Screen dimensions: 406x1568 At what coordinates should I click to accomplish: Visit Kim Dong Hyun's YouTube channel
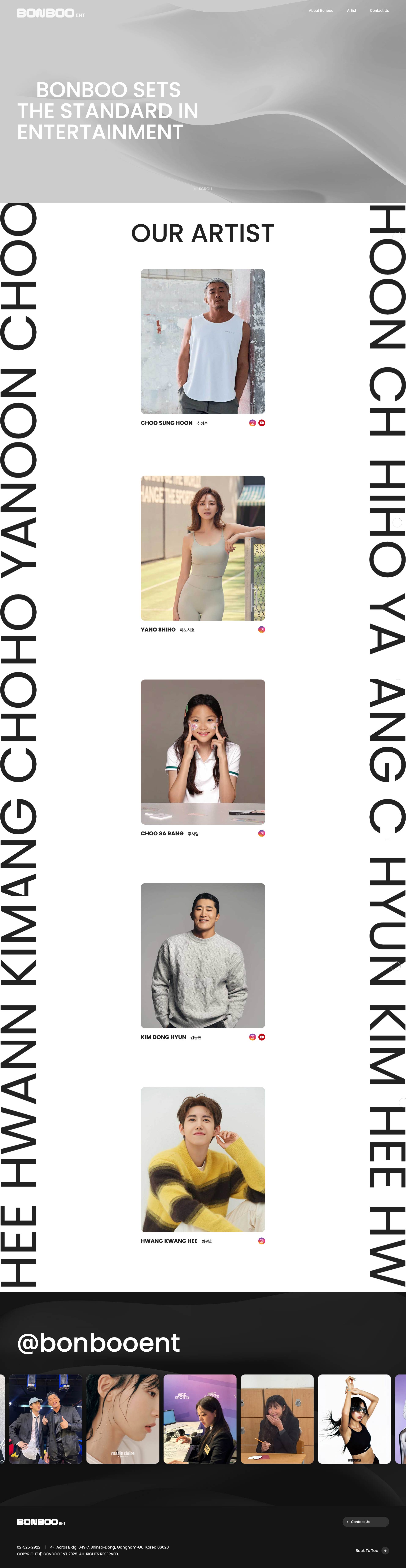(x=262, y=1037)
